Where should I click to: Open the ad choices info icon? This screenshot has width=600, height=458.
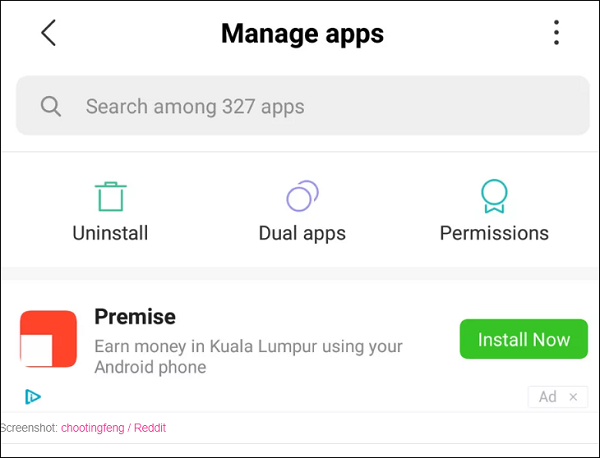32,397
